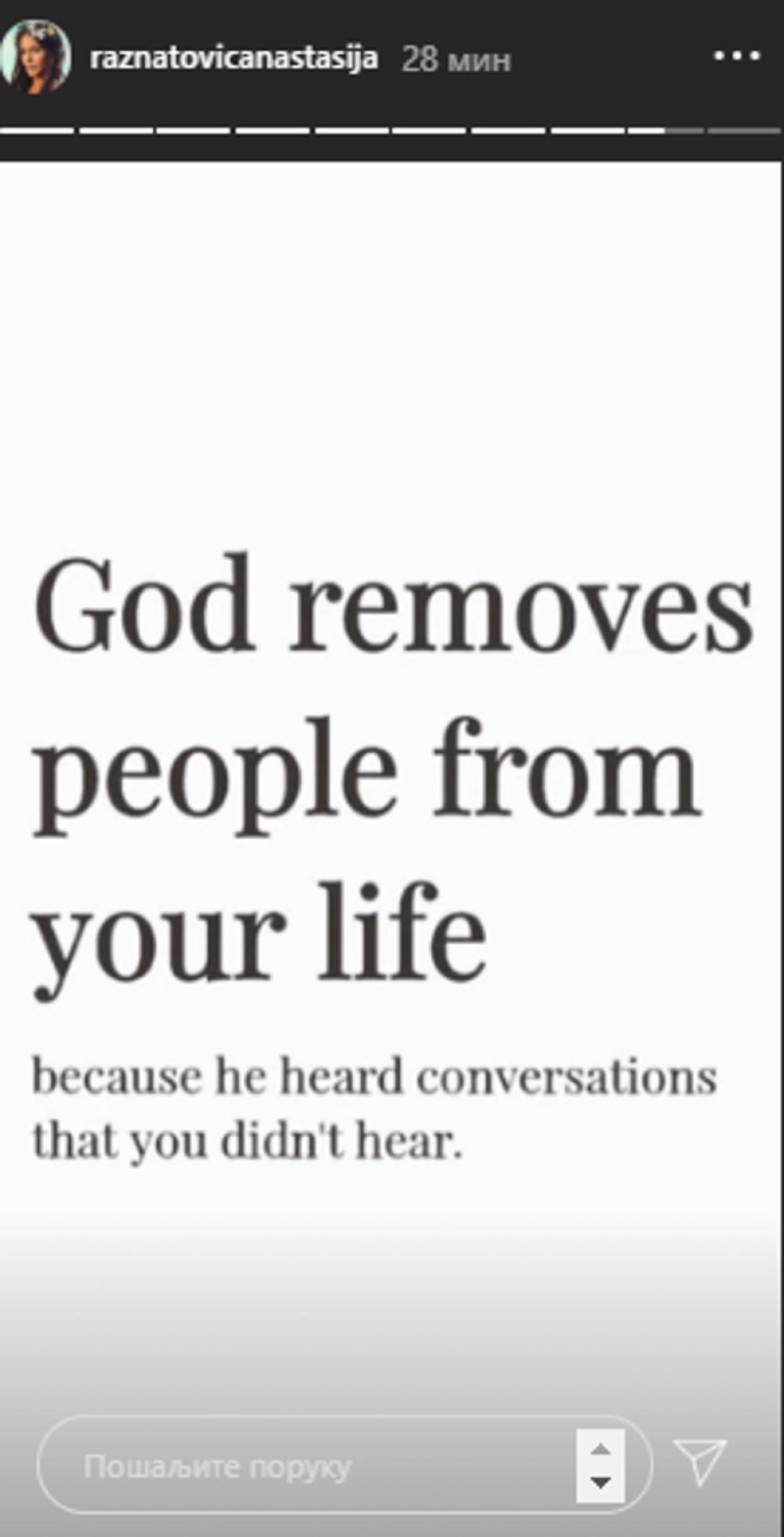Open the three-dot overflow menu
The width and height of the screenshot is (784, 1537).
coord(737,56)
